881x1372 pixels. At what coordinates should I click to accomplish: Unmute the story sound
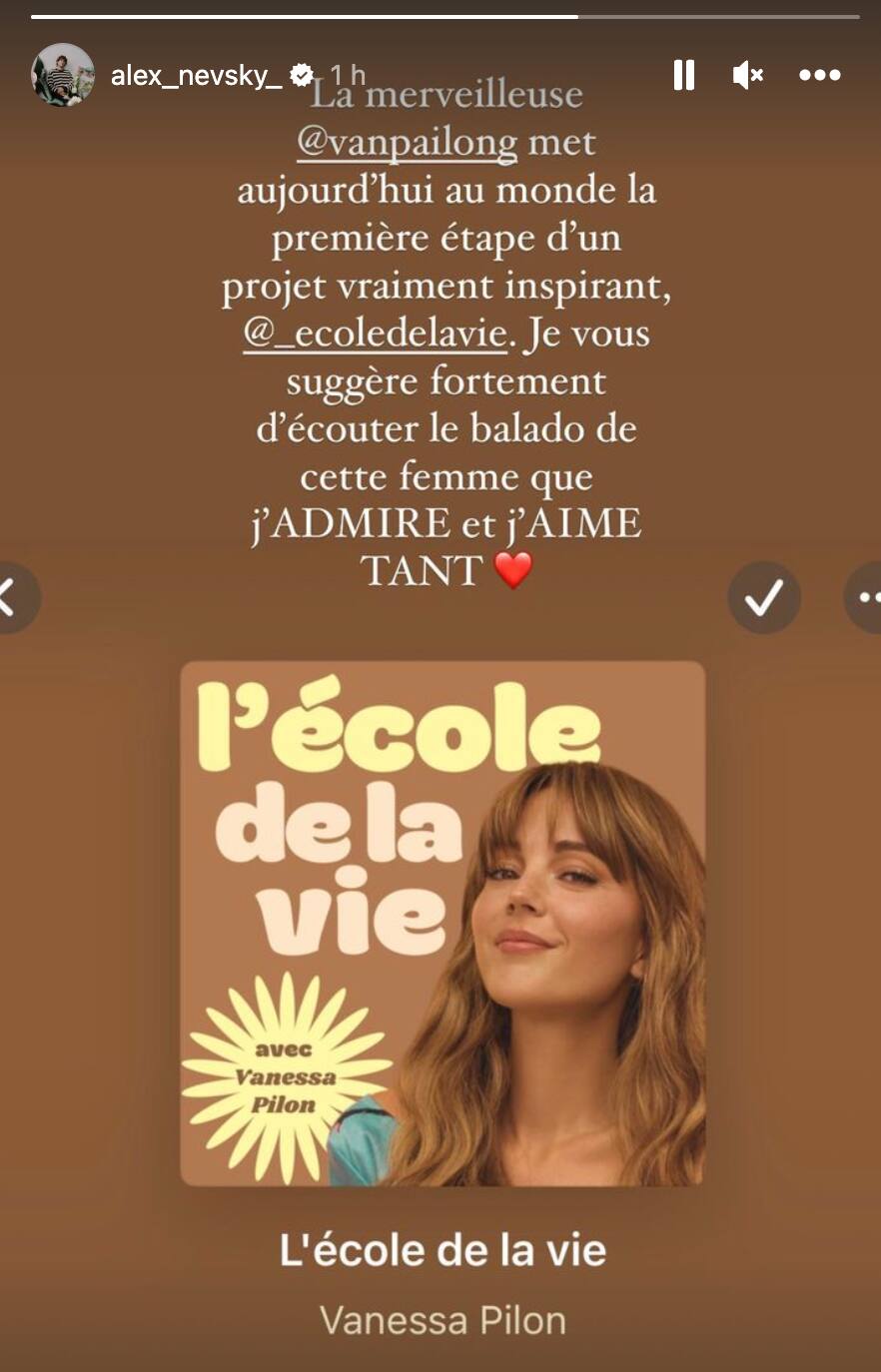point(747,75)
